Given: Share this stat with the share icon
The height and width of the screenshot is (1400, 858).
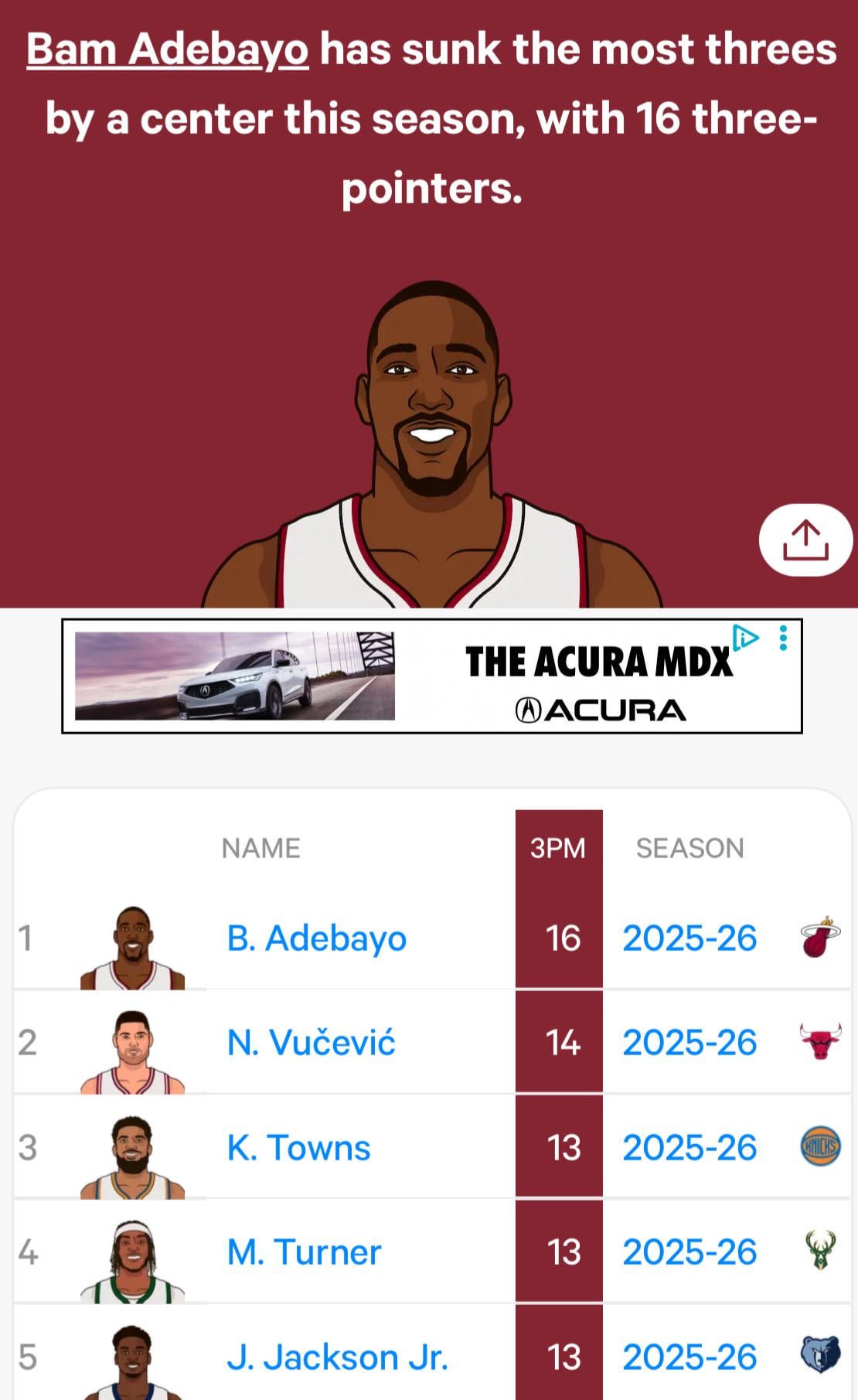Looking at the screenshot, I should (805, 540).
